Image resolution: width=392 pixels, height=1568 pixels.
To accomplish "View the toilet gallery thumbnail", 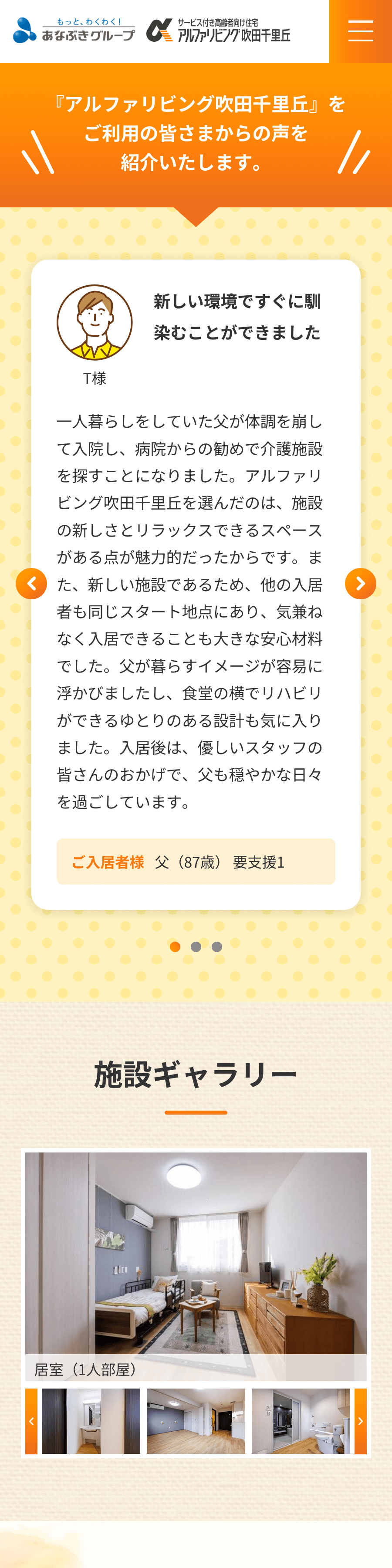I will 301,1421.
